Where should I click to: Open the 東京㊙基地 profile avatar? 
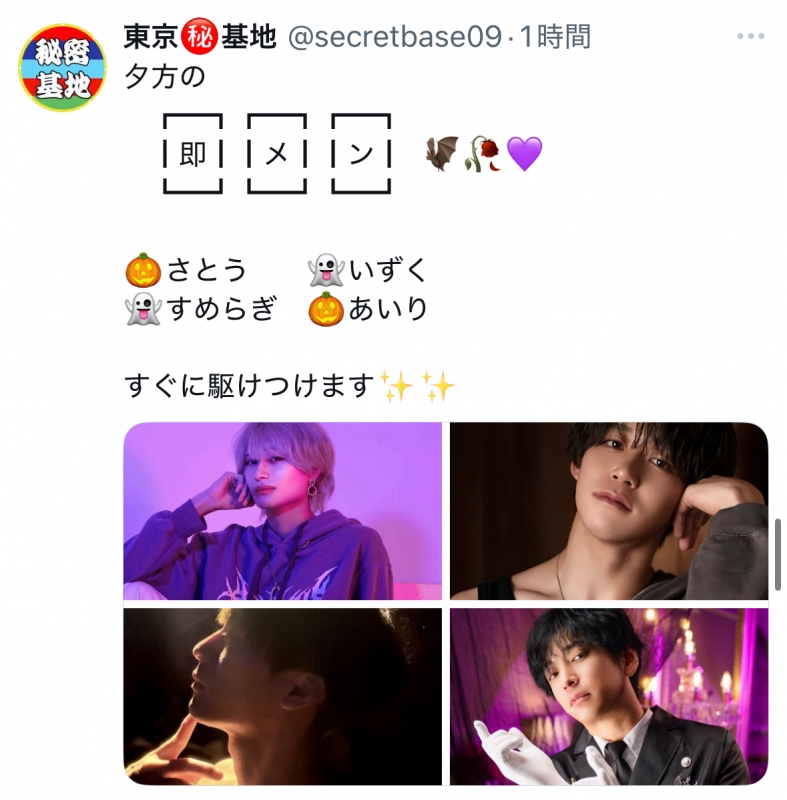[x=62, y=68]
